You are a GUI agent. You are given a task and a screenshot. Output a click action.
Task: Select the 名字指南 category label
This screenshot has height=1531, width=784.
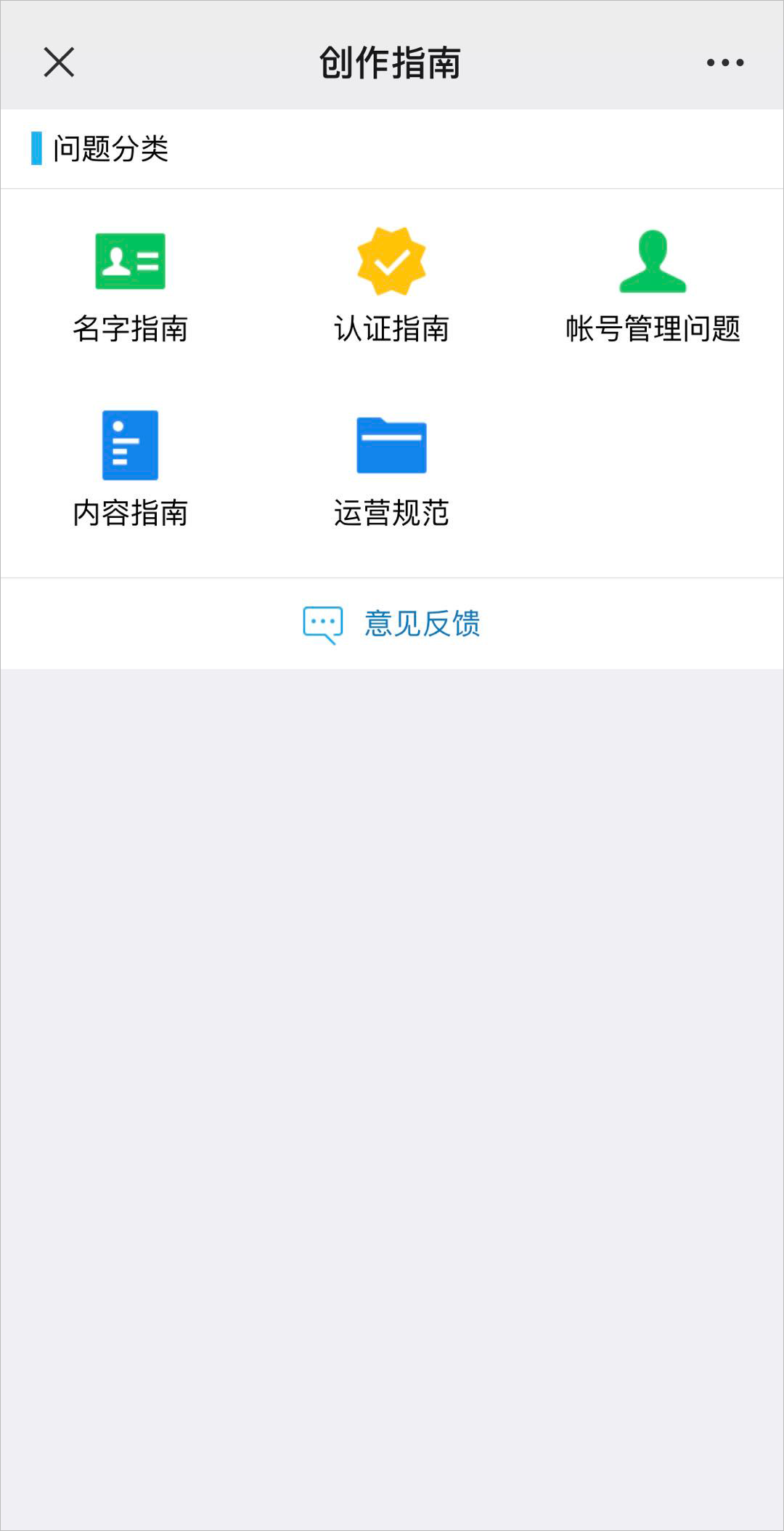130,328
